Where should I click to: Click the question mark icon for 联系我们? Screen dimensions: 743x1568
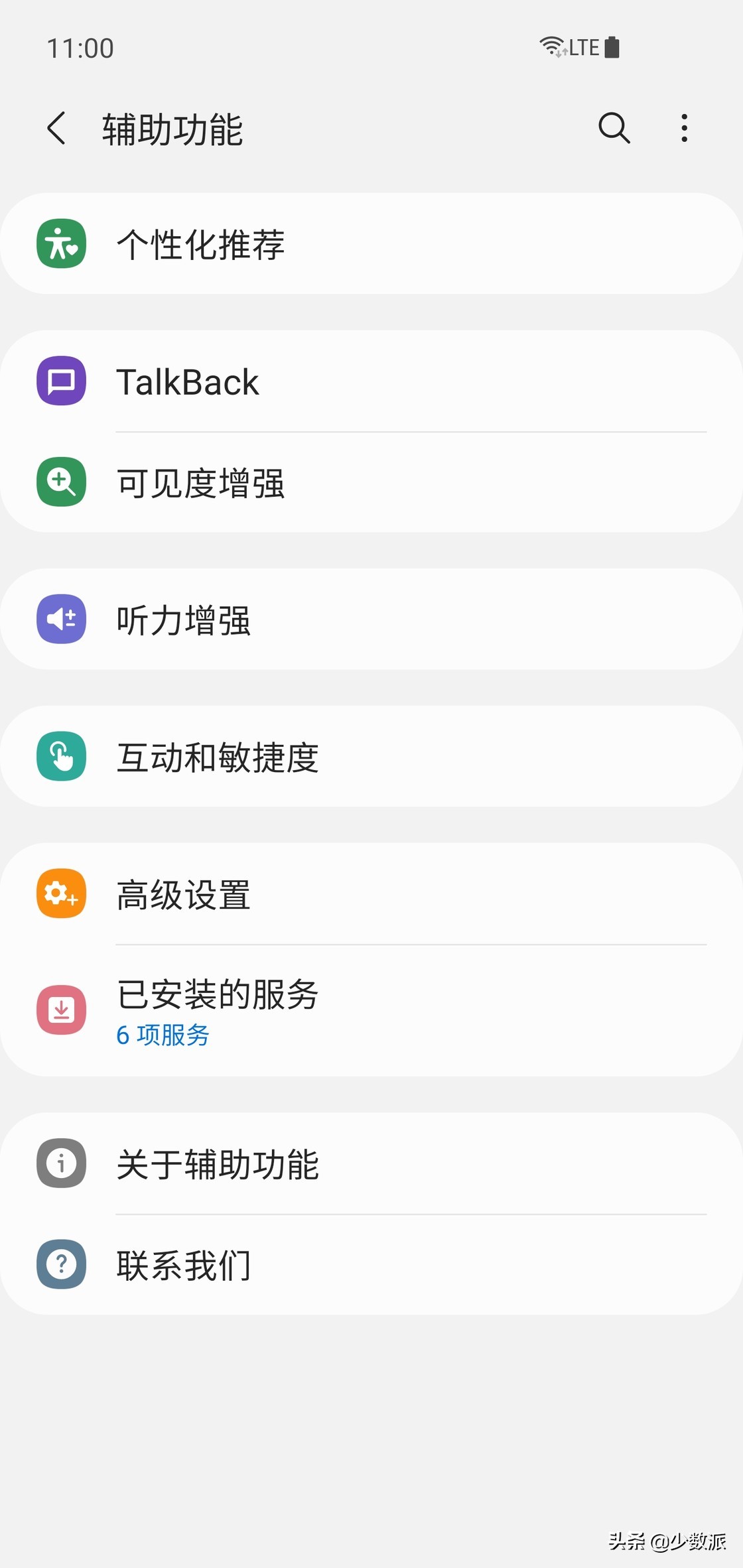click(60, 1264)
